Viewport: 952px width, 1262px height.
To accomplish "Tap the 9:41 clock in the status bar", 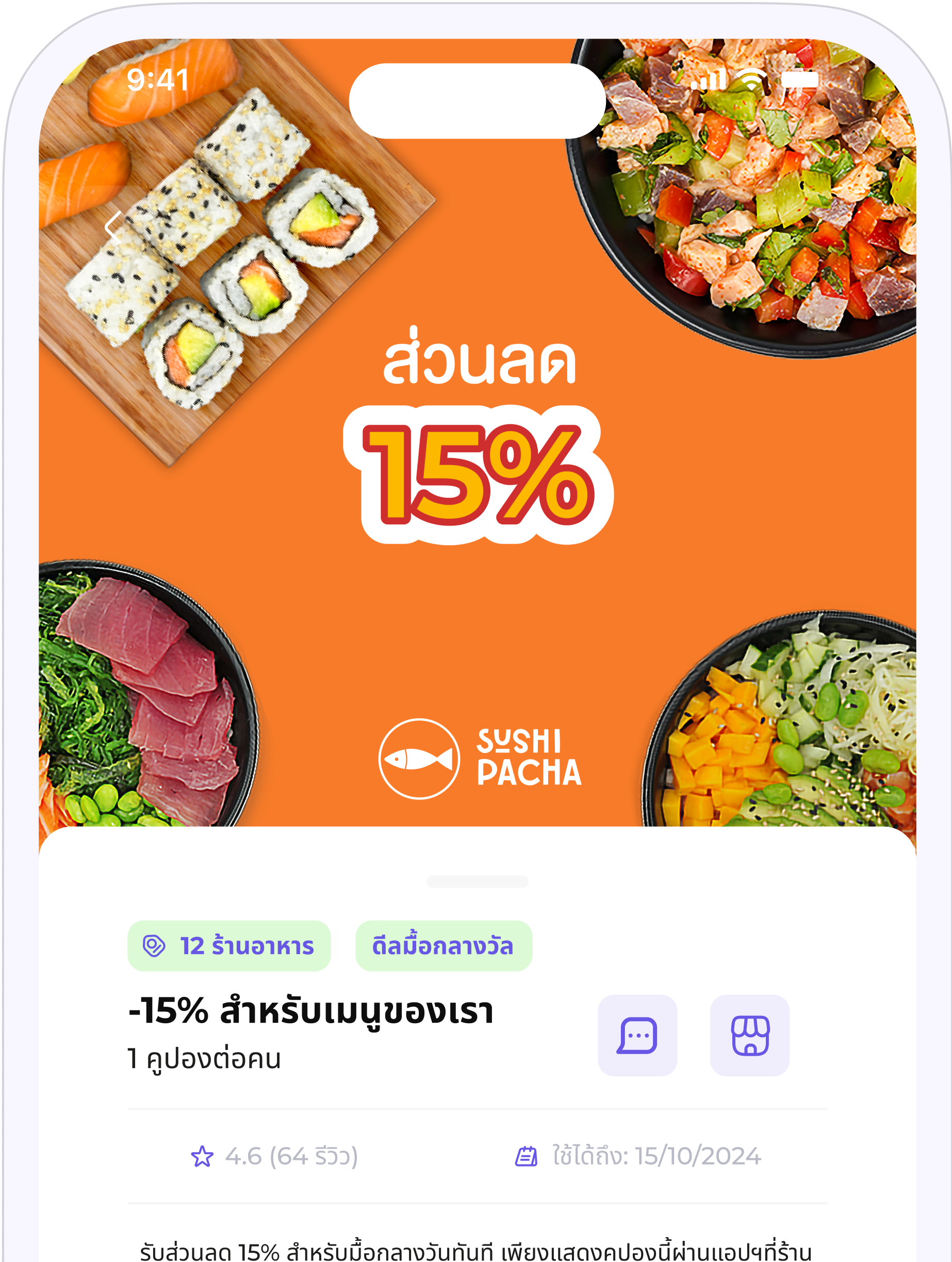I will tap(158, 80).
